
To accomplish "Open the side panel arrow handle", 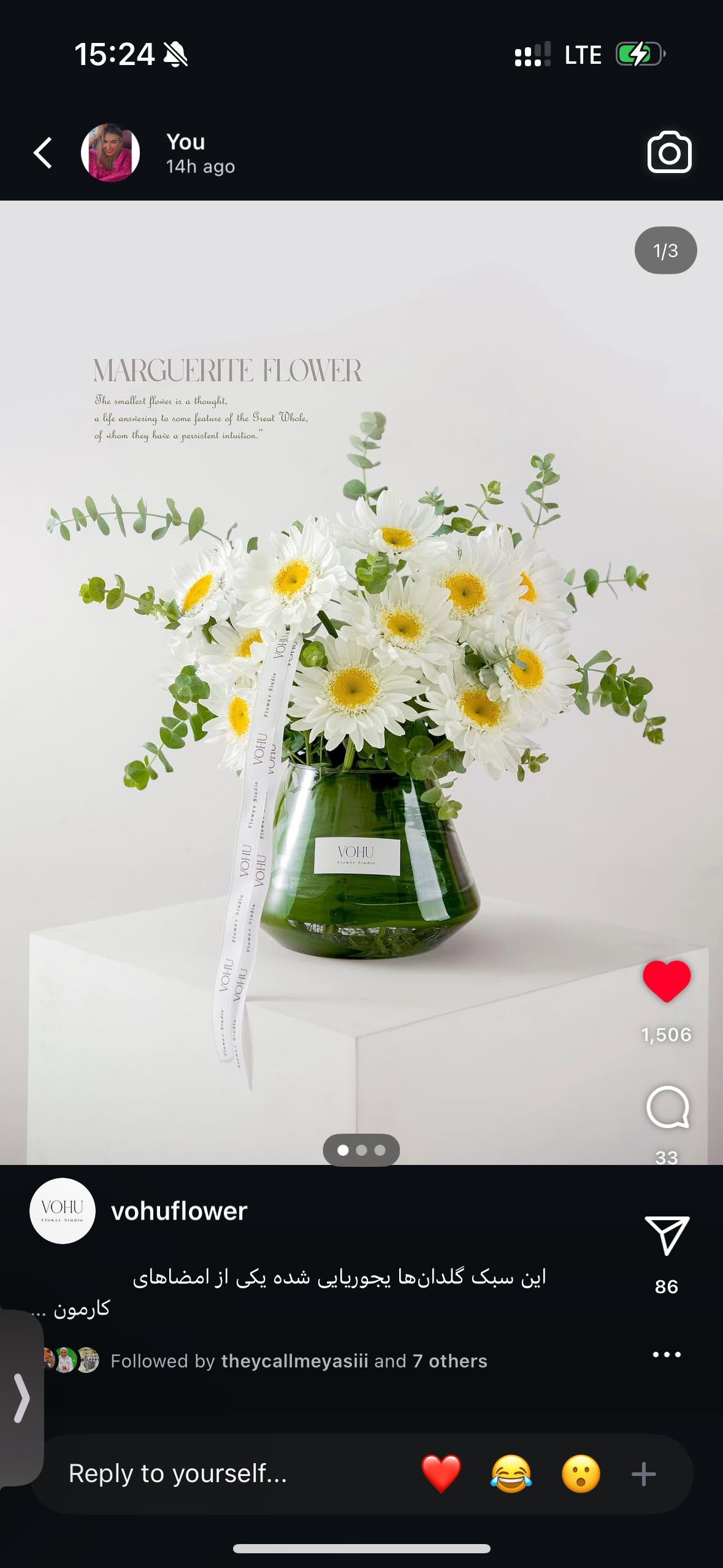I will click(x=21, y=1397).
